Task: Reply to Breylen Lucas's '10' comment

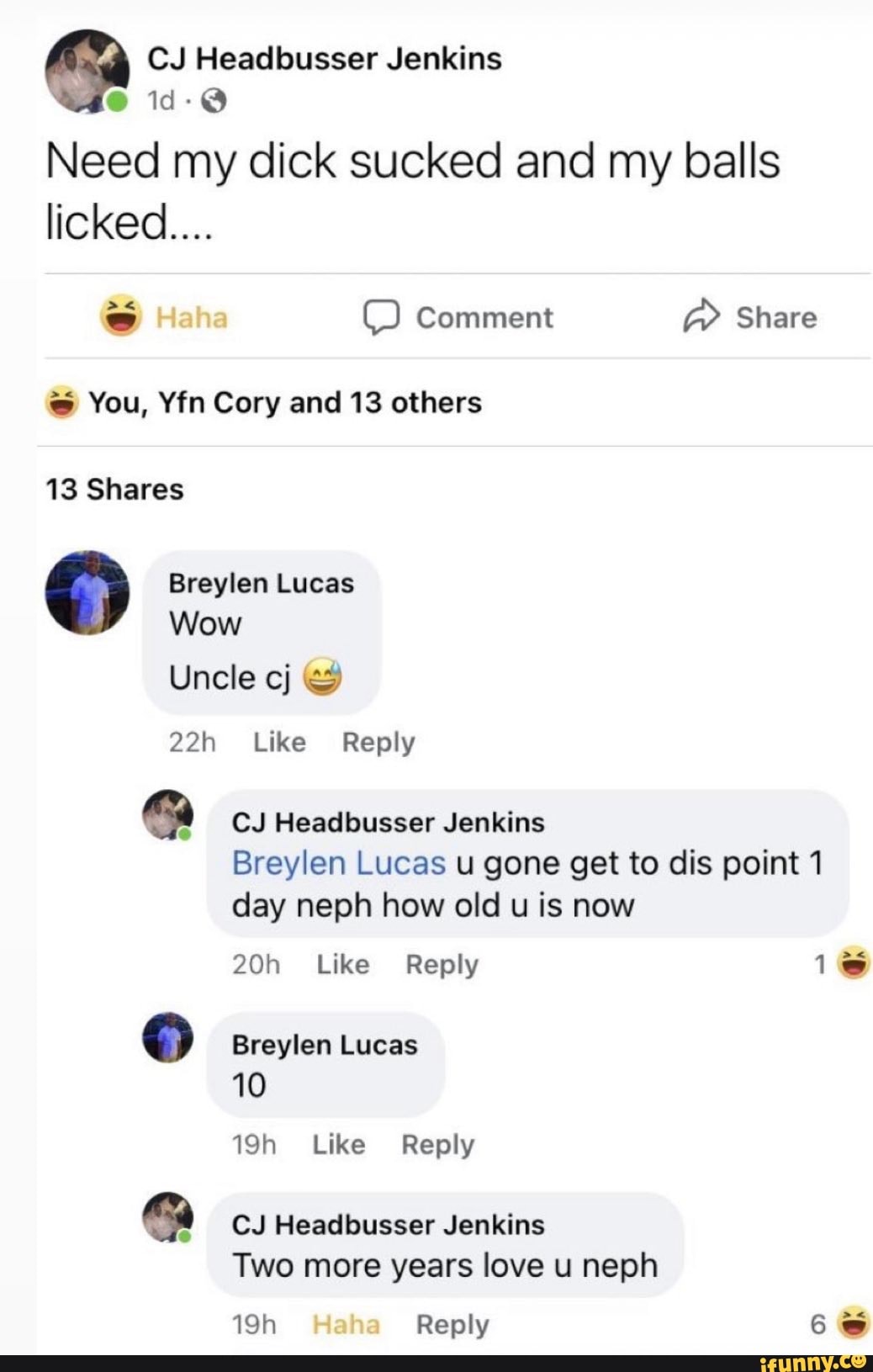Action: tap(437, 1145)
